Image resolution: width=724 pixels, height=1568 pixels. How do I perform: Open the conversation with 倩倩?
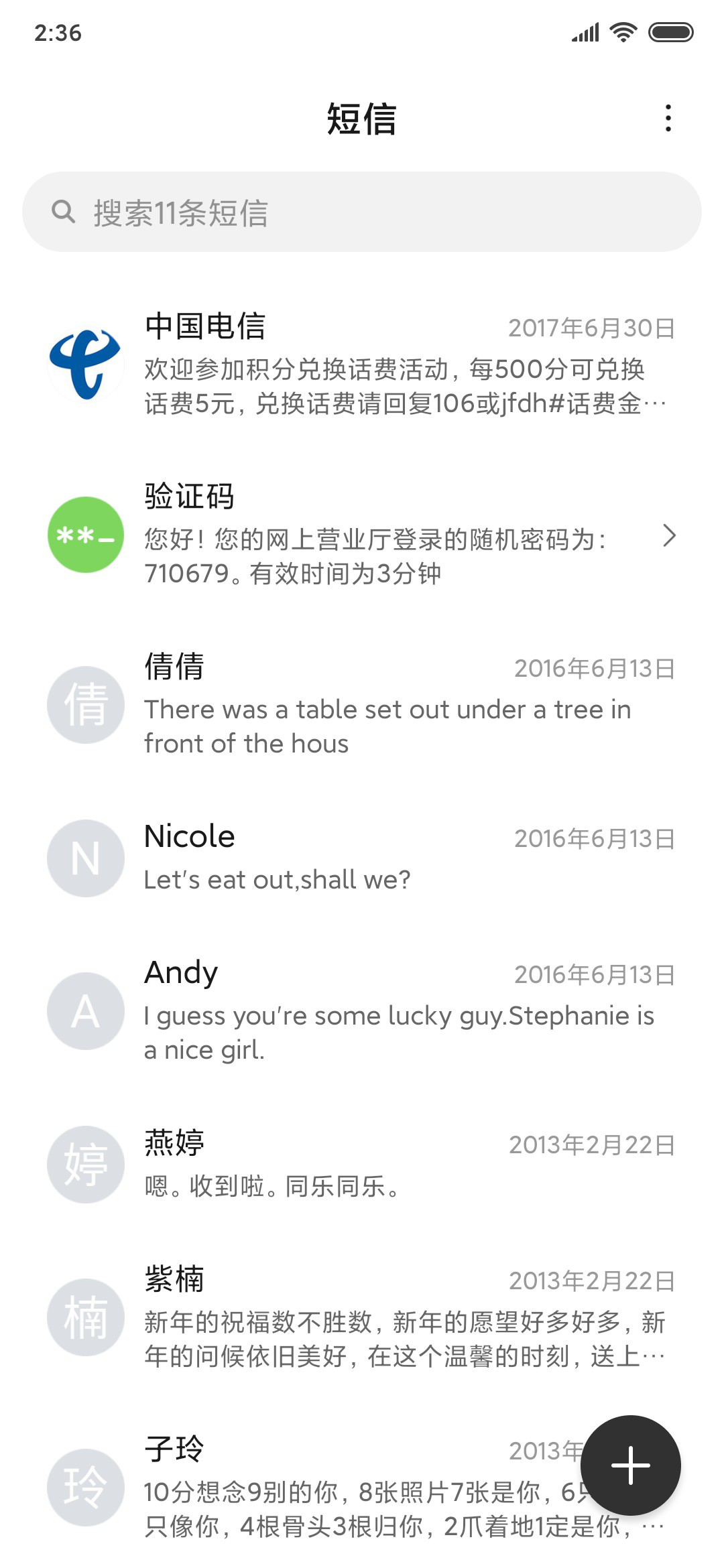(362, 704)
